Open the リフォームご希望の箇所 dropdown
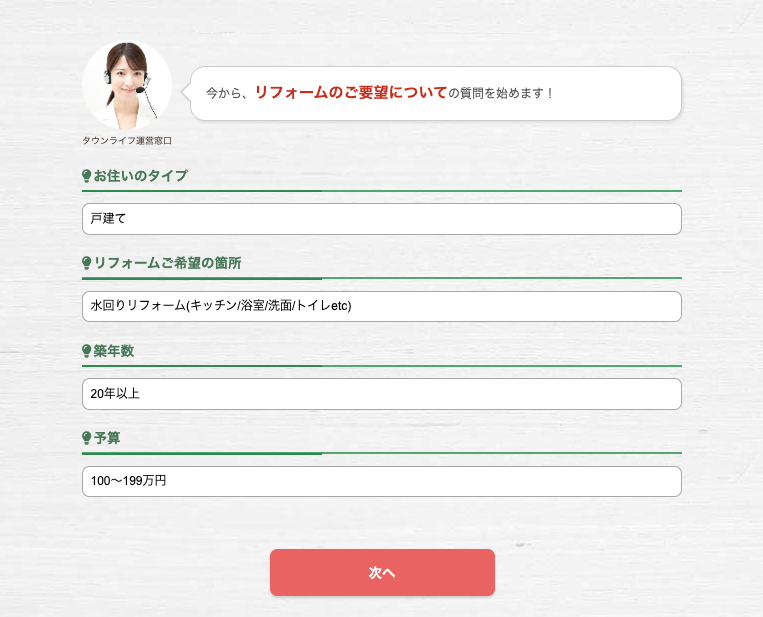 pos(381,306)
